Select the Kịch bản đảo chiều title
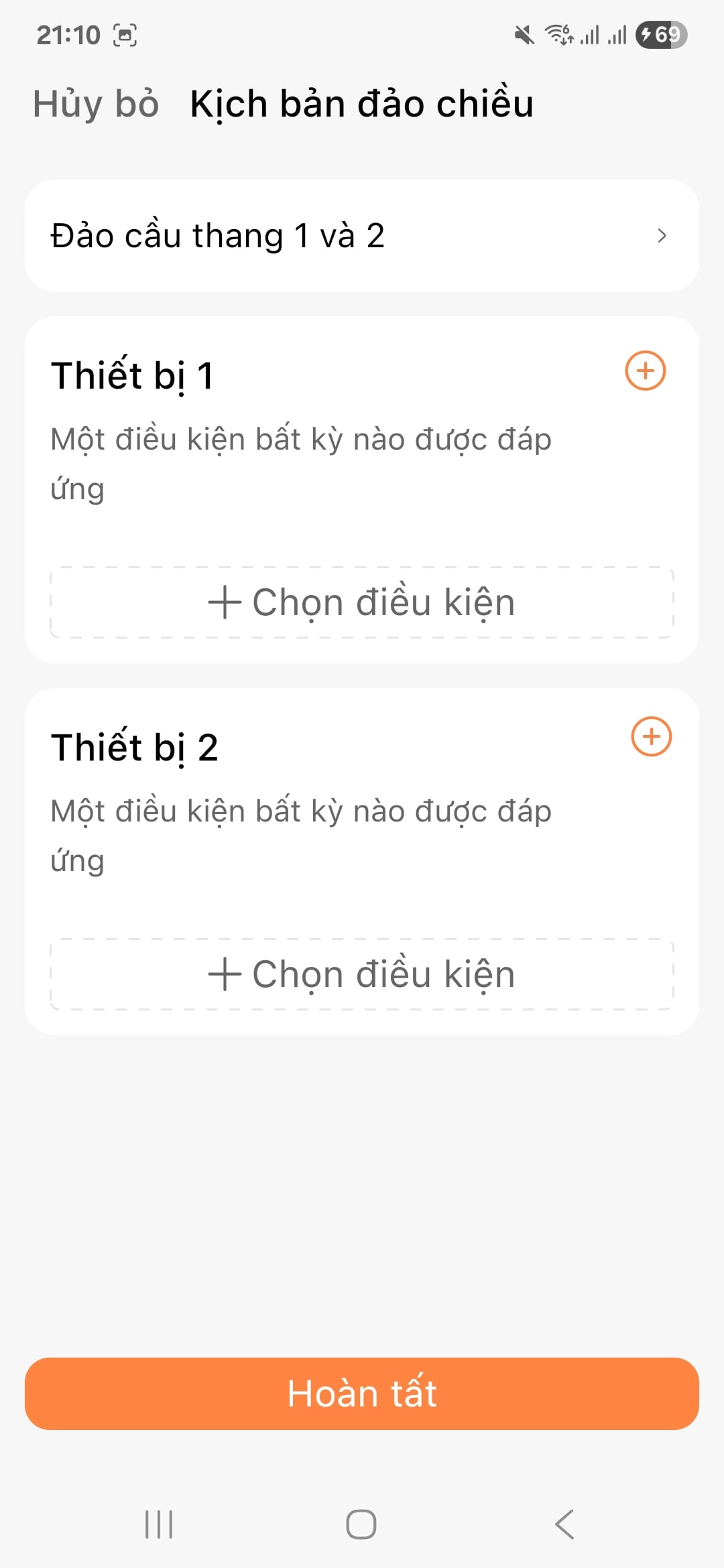Viewport: 724px width, 1568px height. pos(361,103)
